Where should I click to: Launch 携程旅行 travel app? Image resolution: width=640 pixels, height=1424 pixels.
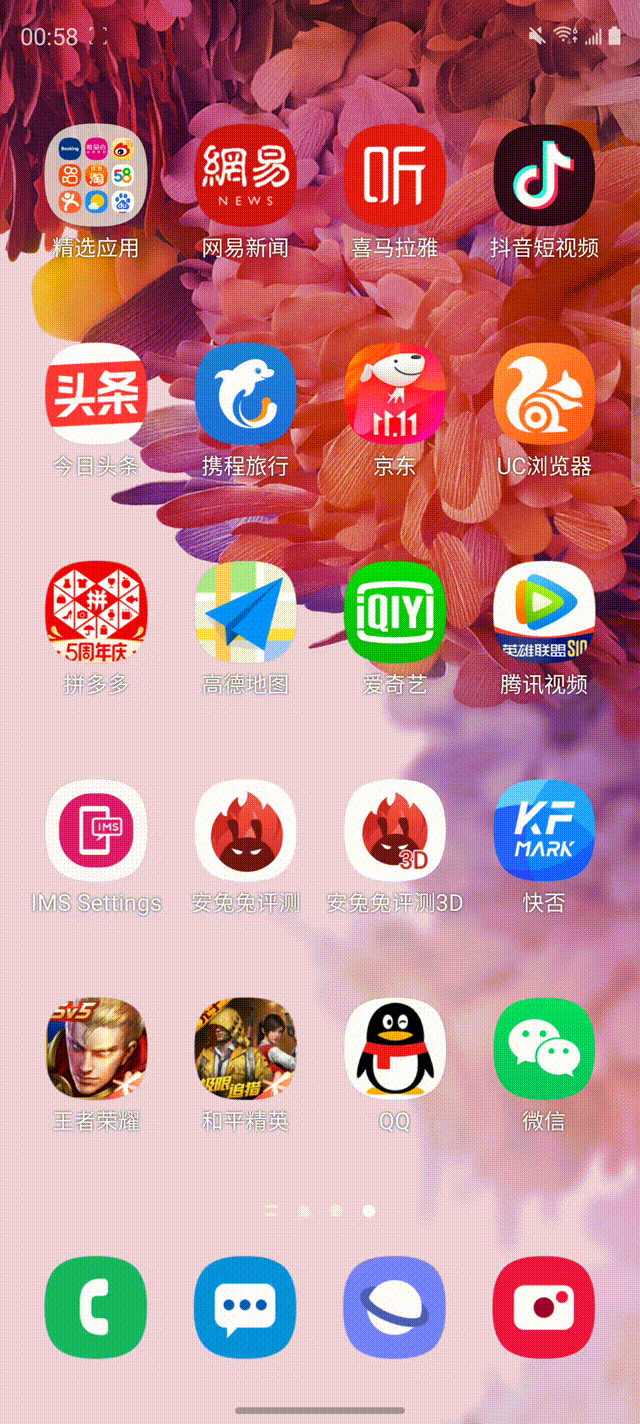(245, 394)
